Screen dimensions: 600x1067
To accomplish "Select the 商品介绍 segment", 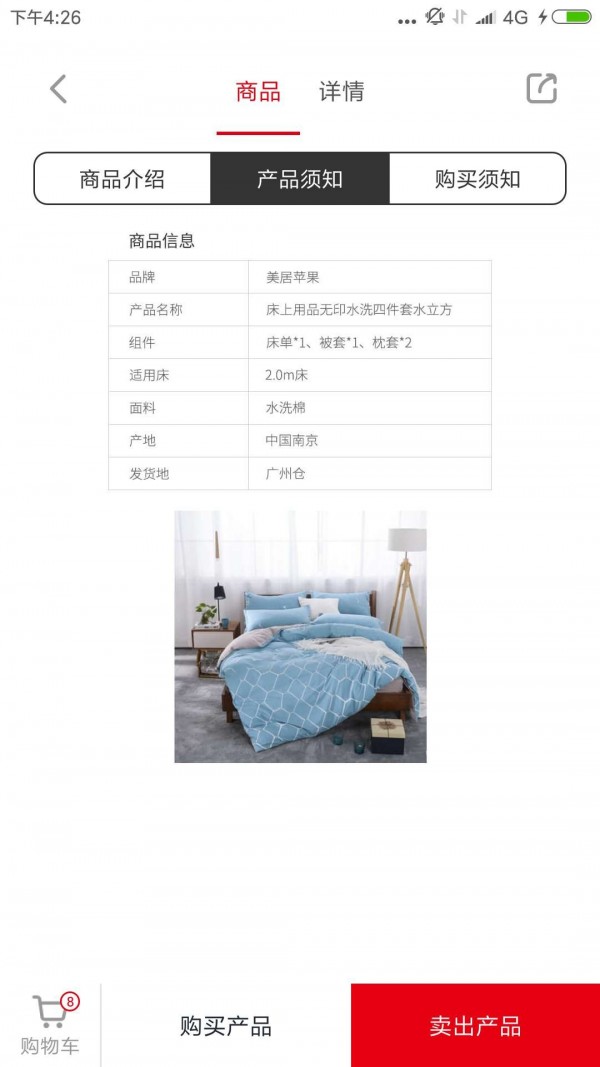I will [x=122, y=179].
